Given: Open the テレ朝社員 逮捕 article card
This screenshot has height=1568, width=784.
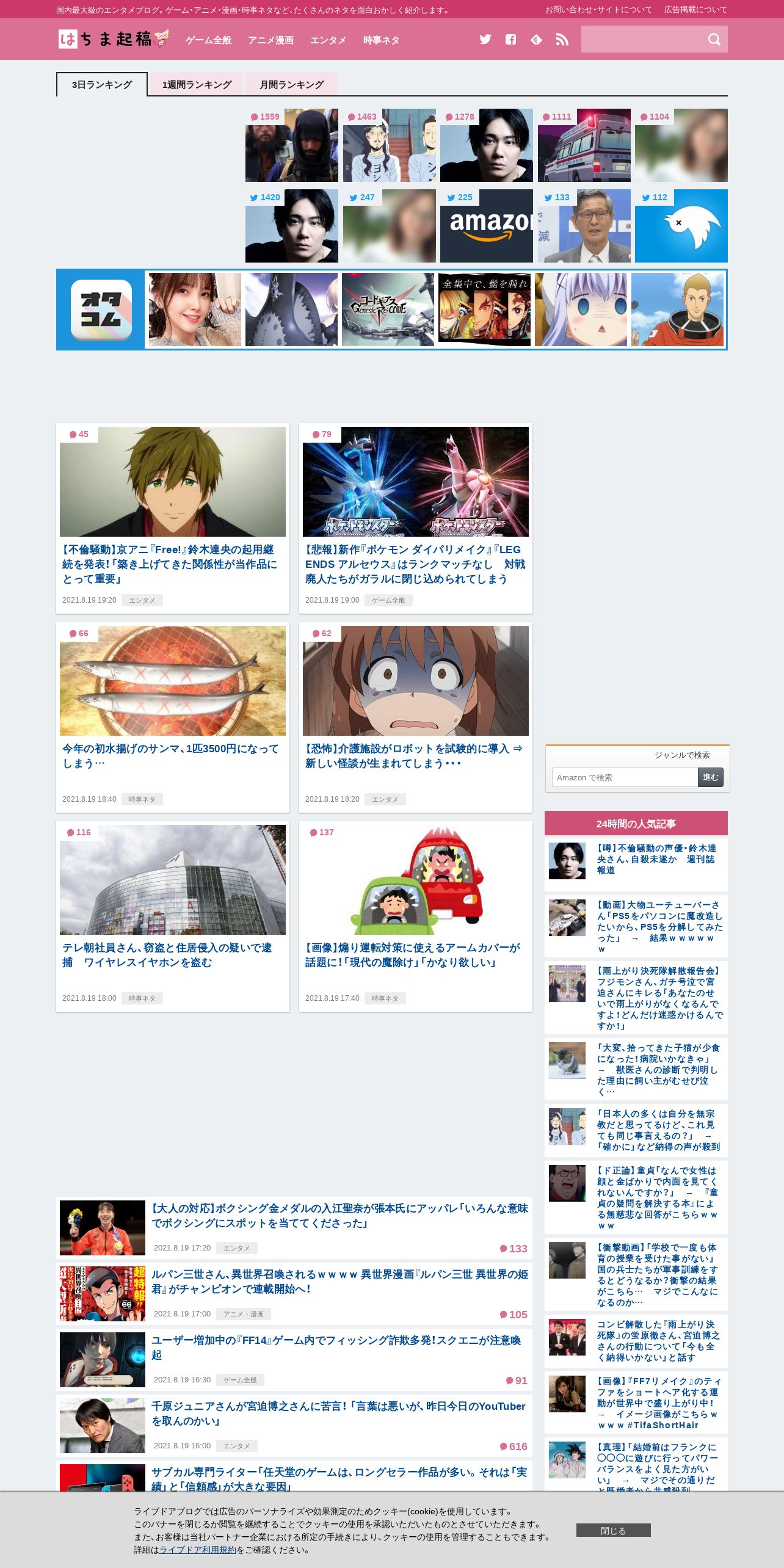Looking at the screenshot, I should click(x=173, y=916).
